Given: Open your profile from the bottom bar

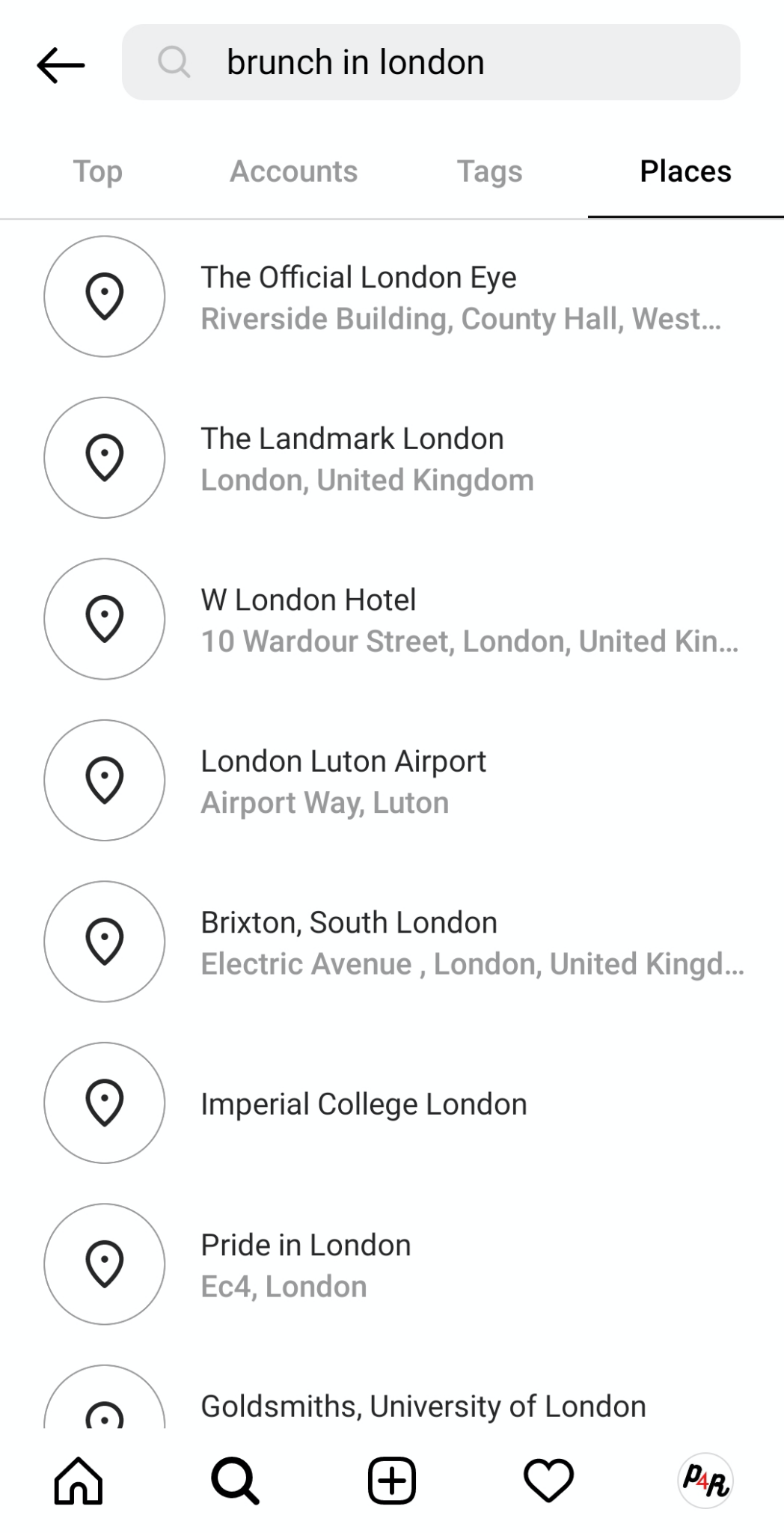Looking at the screenshot, I should click(x=705, y=1481).
